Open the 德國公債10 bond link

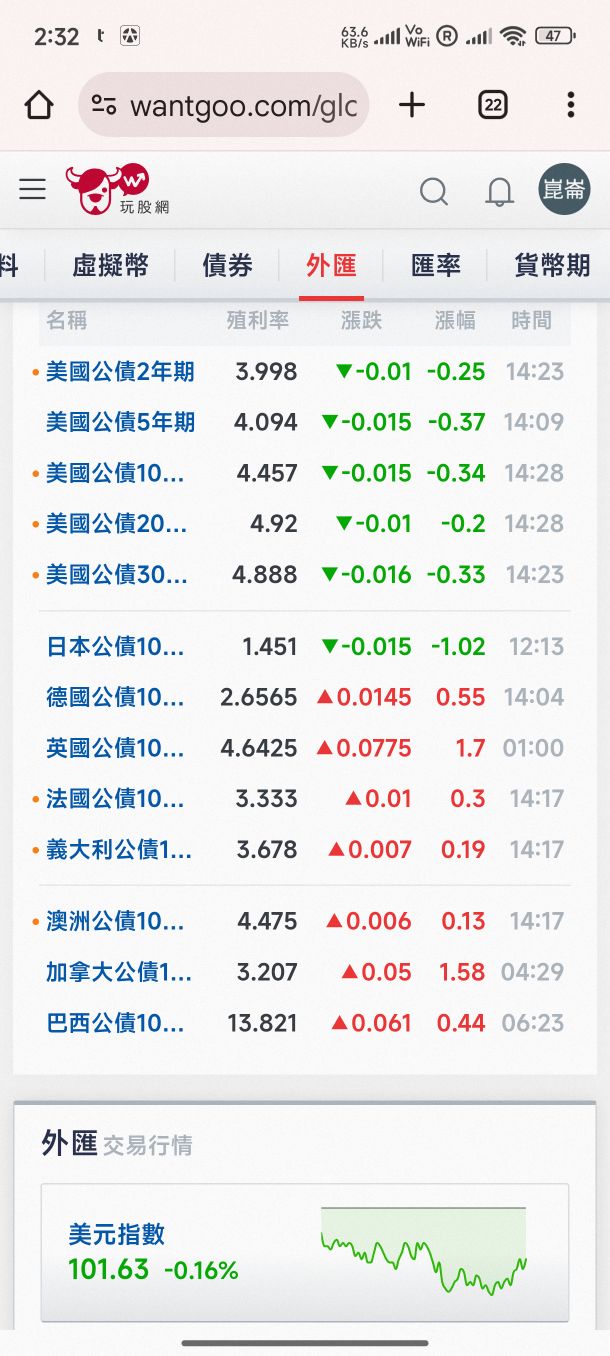(115, 697)
